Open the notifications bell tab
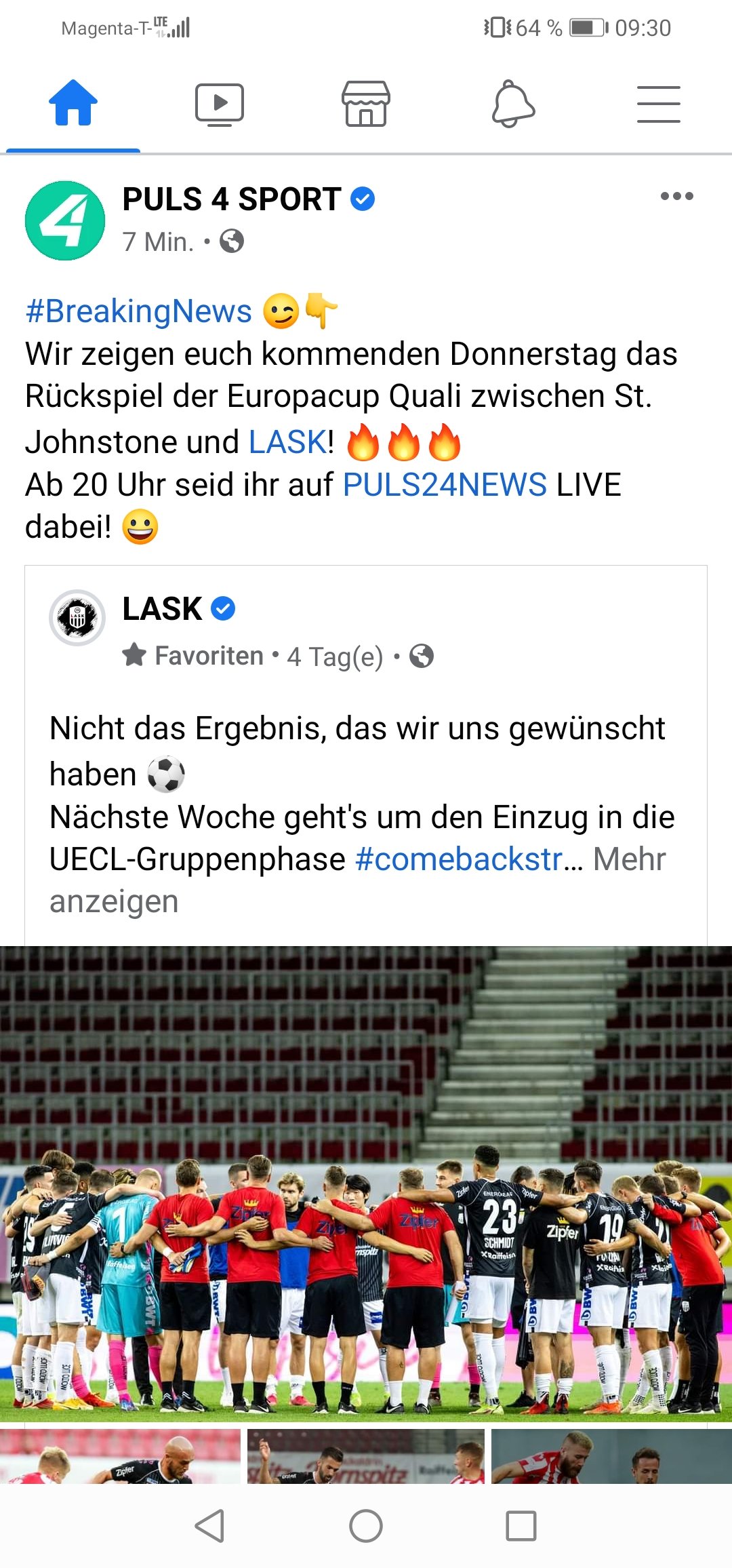Image resolution: width=732 pixels, height=1568 pixels. (513, 104)
